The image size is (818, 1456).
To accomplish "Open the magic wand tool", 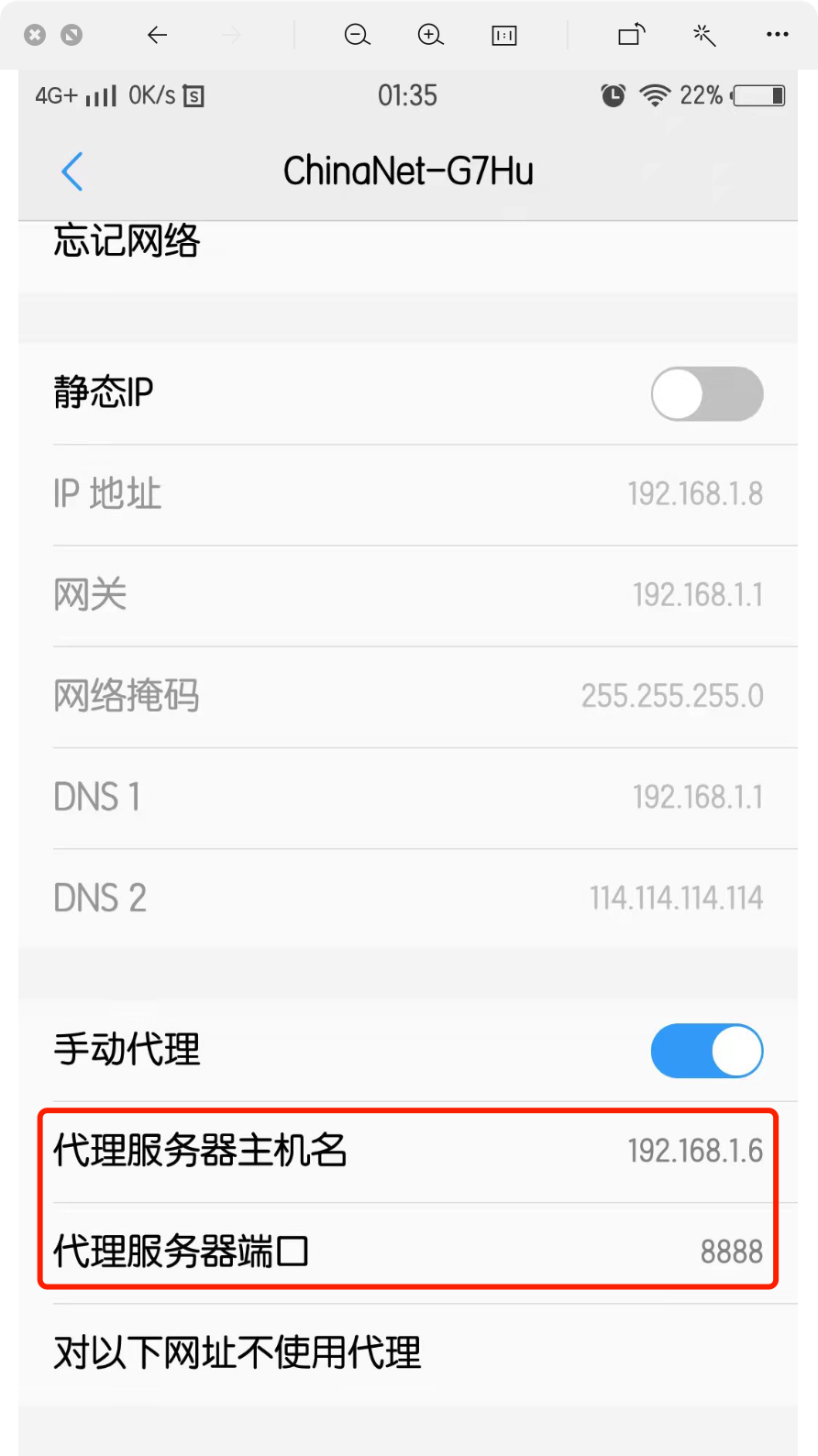I will coord(703,35).
